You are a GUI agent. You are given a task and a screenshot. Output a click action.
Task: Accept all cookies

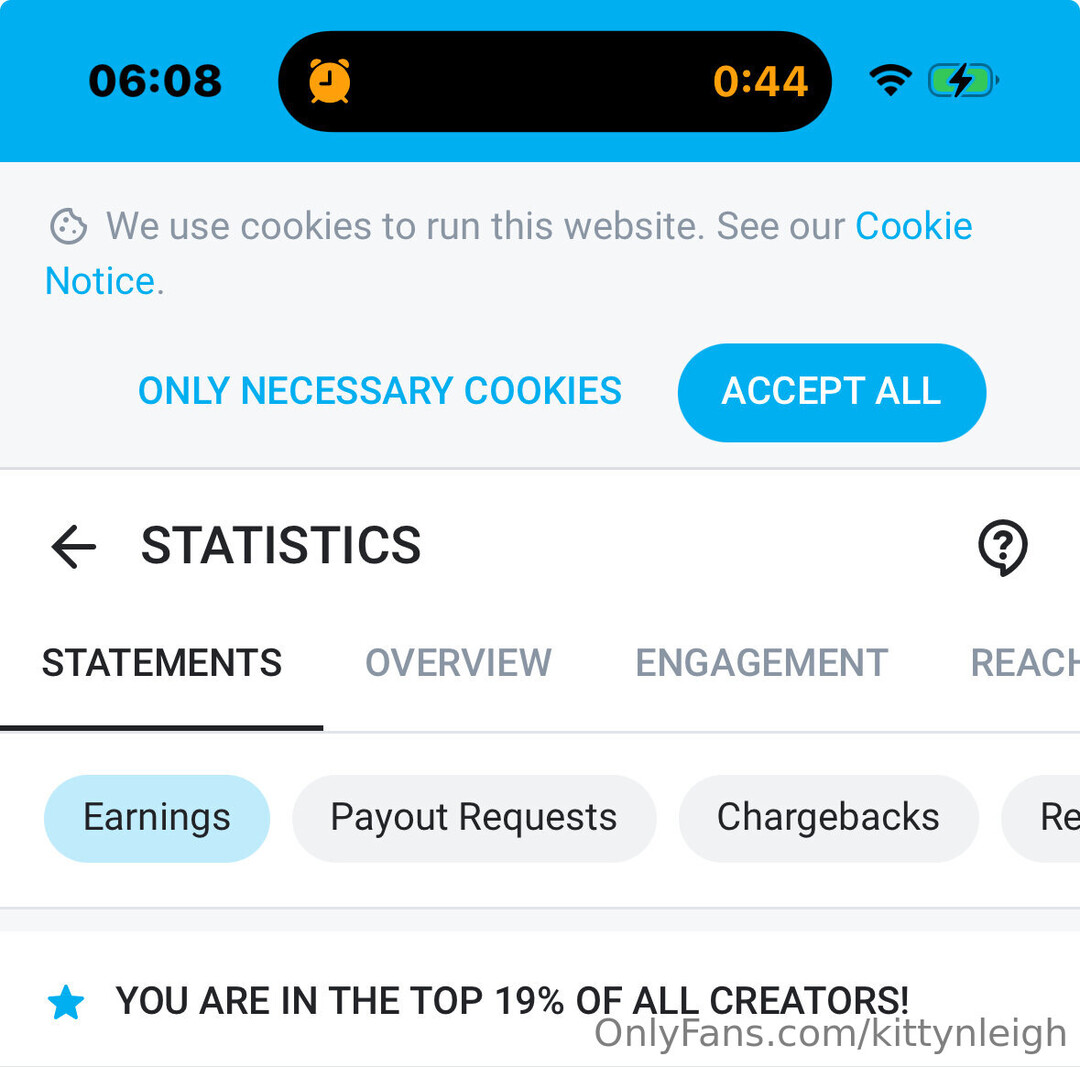[831, 392]
